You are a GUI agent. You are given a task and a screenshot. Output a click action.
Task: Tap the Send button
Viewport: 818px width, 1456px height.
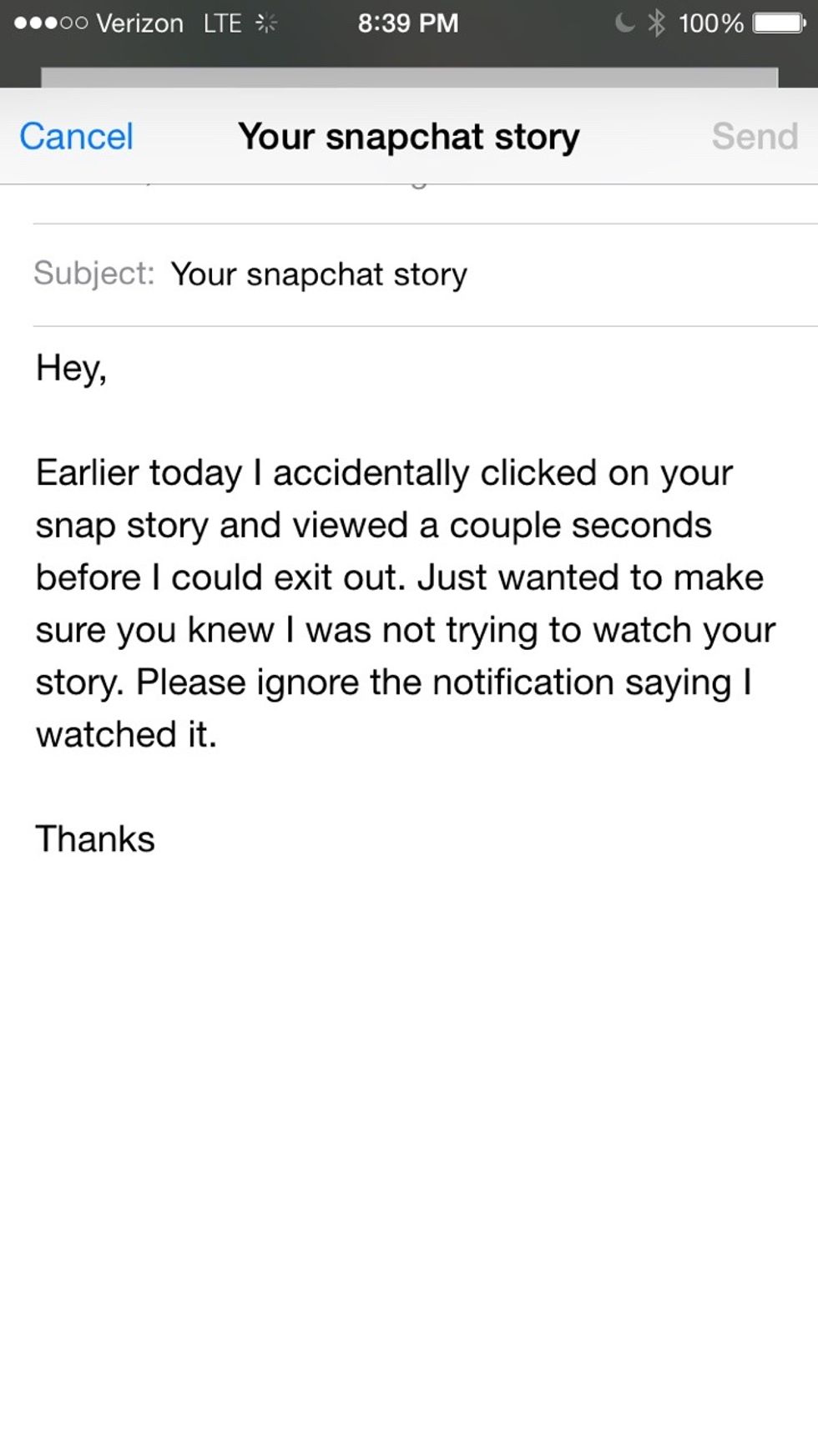click(x=754, y=137)
